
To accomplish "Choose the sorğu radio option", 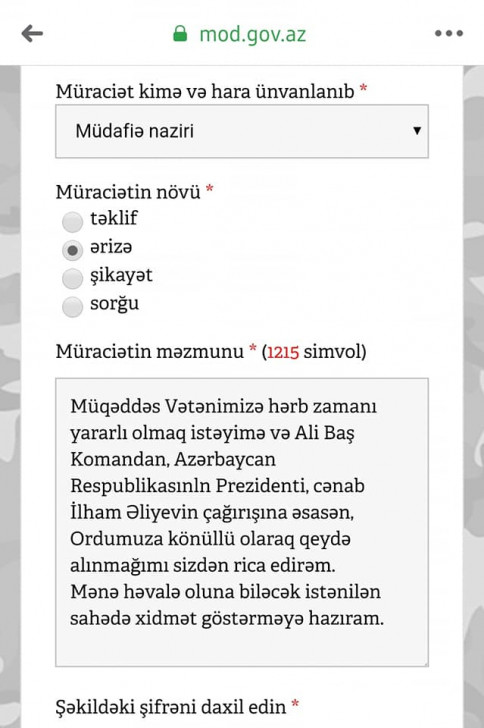I will click(72, 306).
